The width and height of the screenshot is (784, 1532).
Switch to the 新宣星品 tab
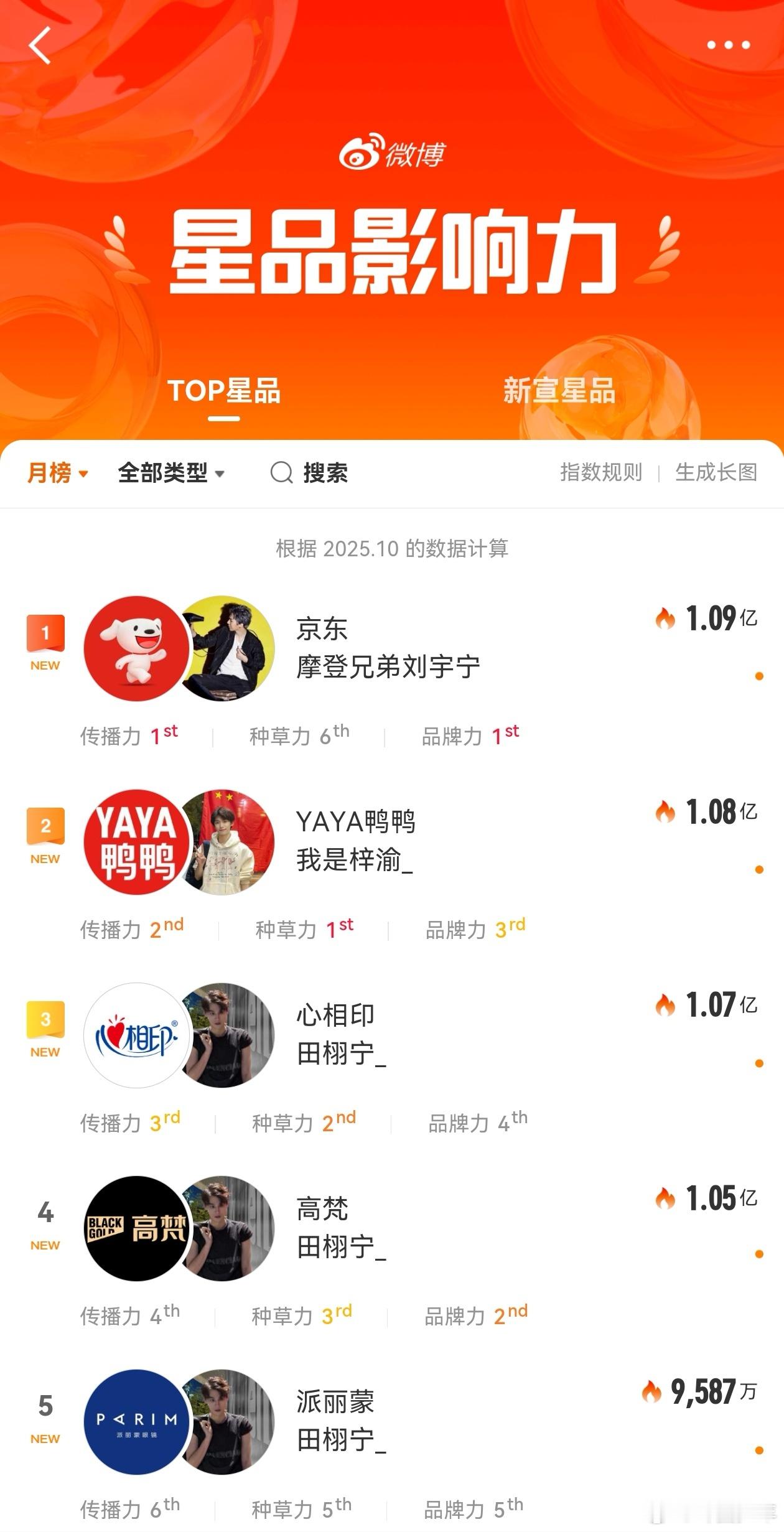[559, 390]
